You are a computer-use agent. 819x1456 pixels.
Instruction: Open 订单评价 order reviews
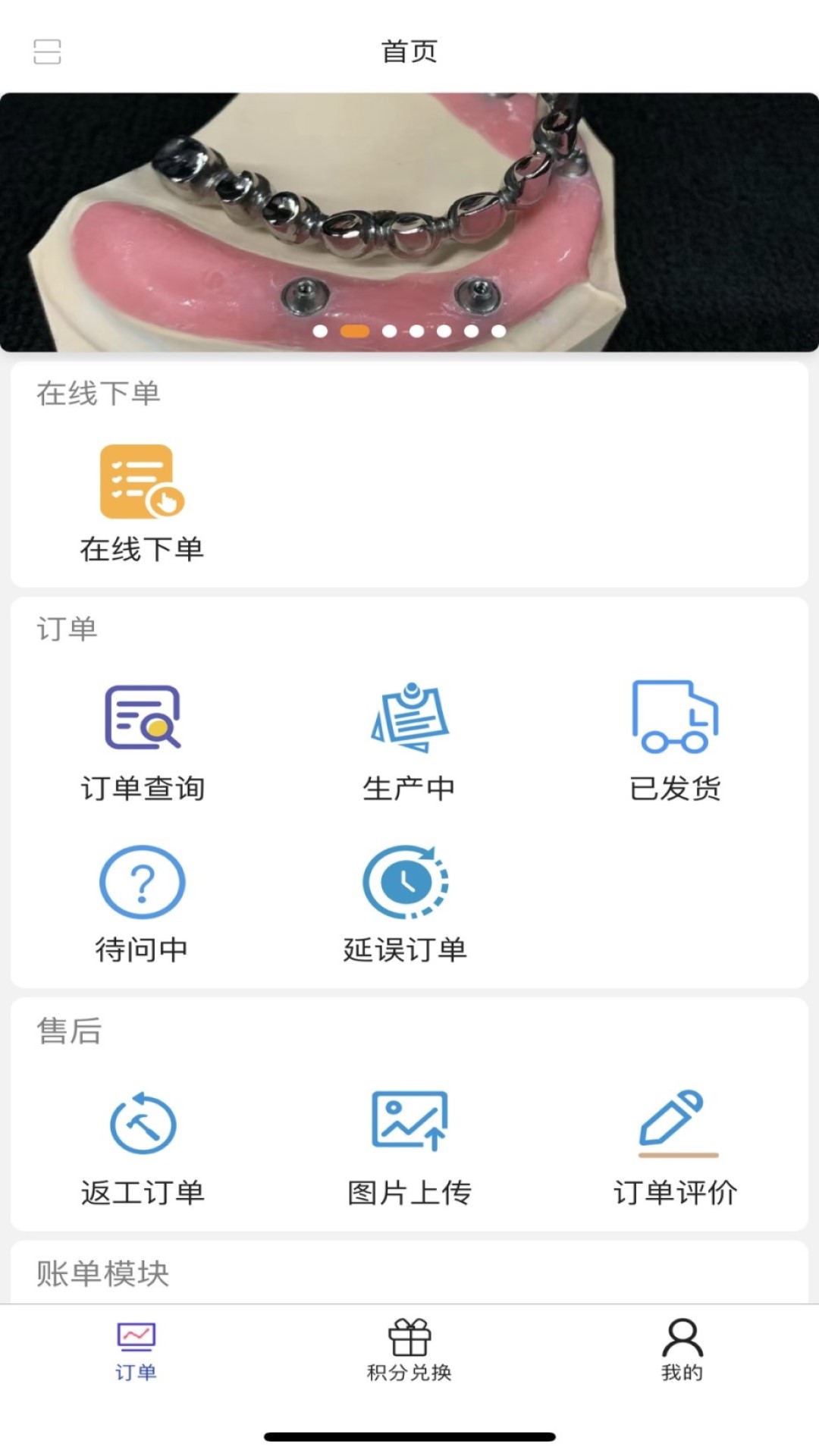(x=675, y=1147)
